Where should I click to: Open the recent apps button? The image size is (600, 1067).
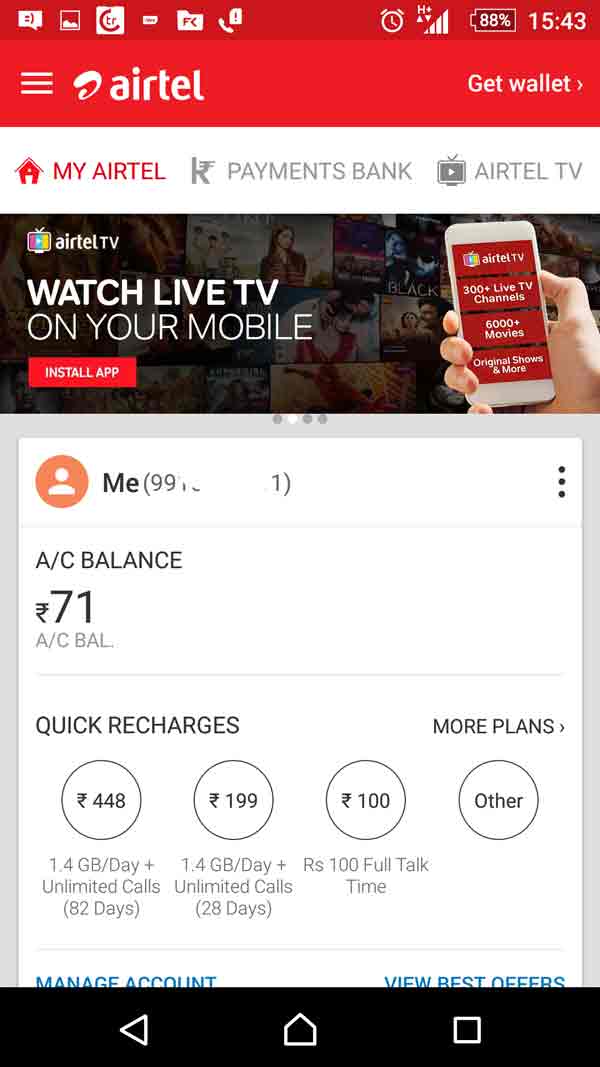pyautogui.click(x=466, y=1029)
